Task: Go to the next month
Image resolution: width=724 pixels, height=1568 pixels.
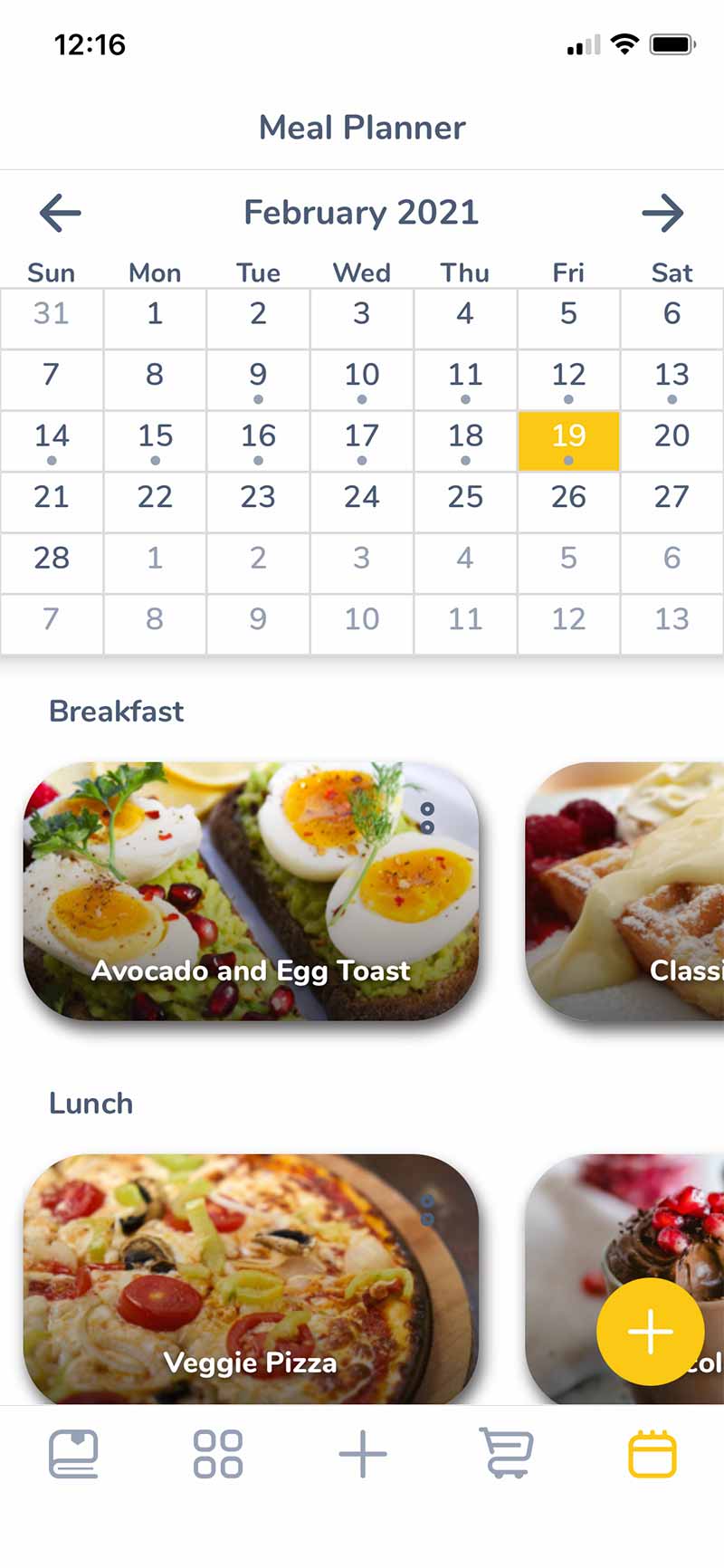Action: click(x=662, y=214)
